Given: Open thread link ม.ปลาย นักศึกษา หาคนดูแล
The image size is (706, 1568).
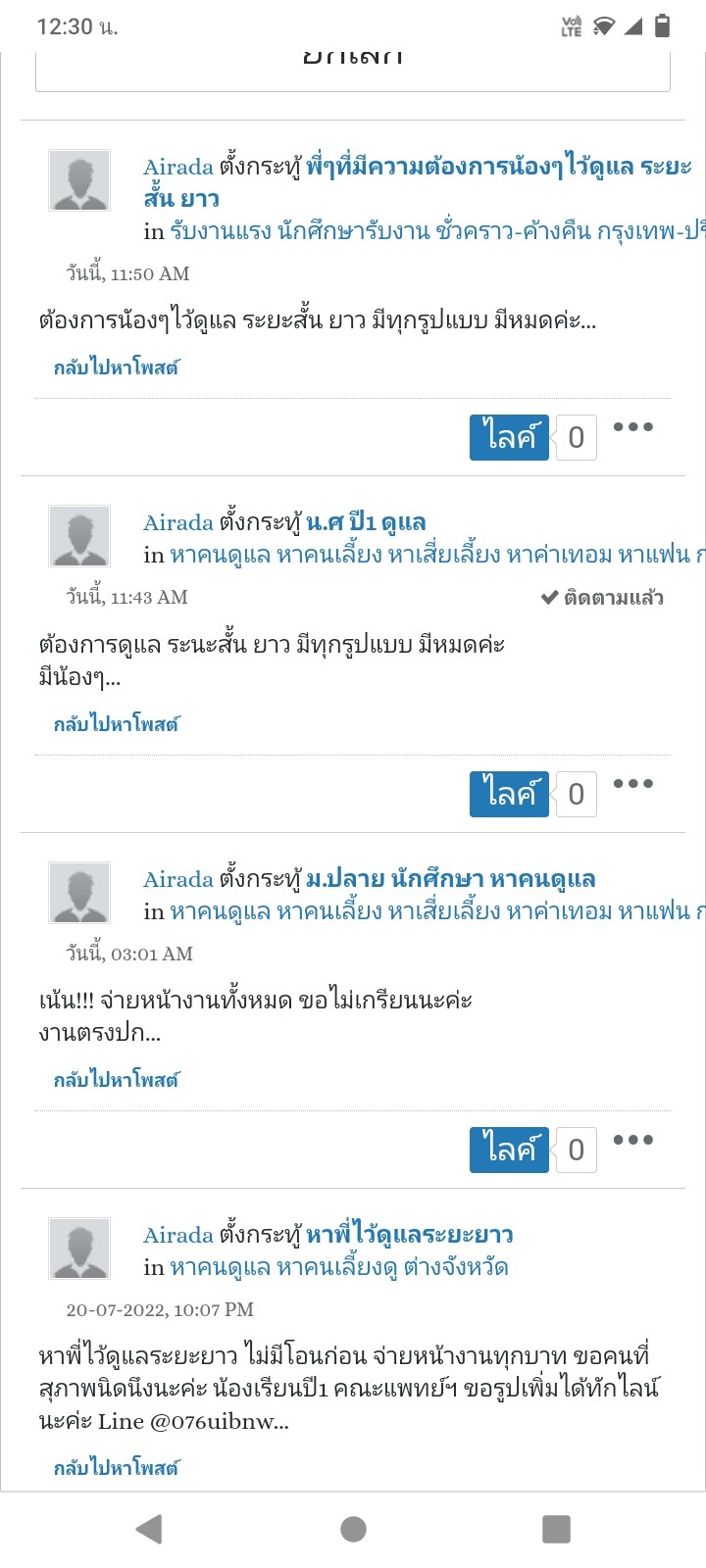Looking at the screenshot, I should (x=450, y=879).
